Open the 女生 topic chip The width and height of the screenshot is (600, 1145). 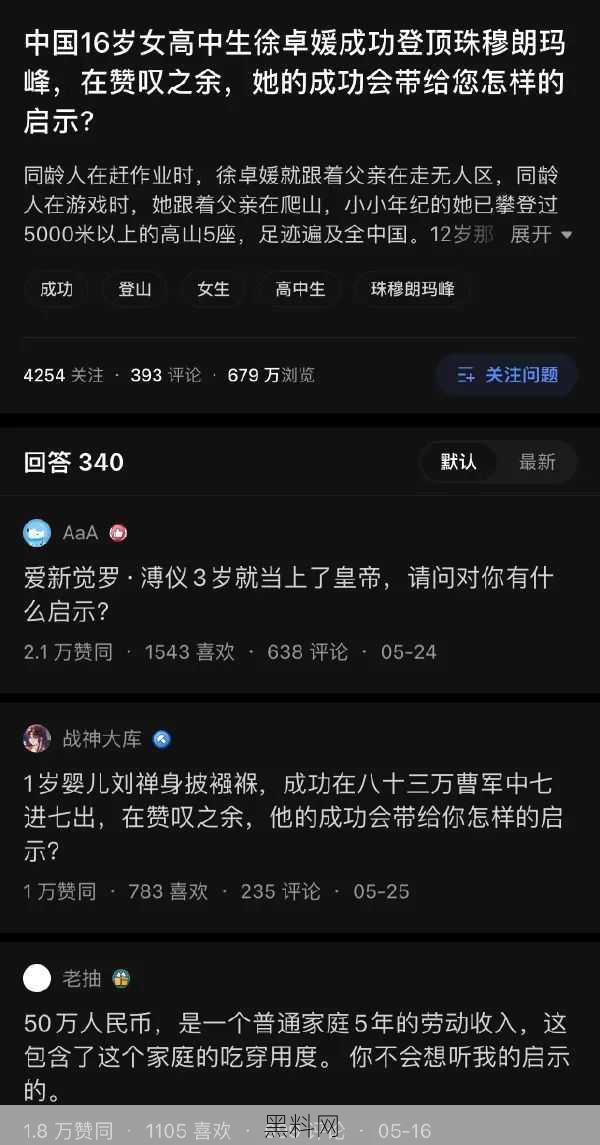(x=214, y=289)
